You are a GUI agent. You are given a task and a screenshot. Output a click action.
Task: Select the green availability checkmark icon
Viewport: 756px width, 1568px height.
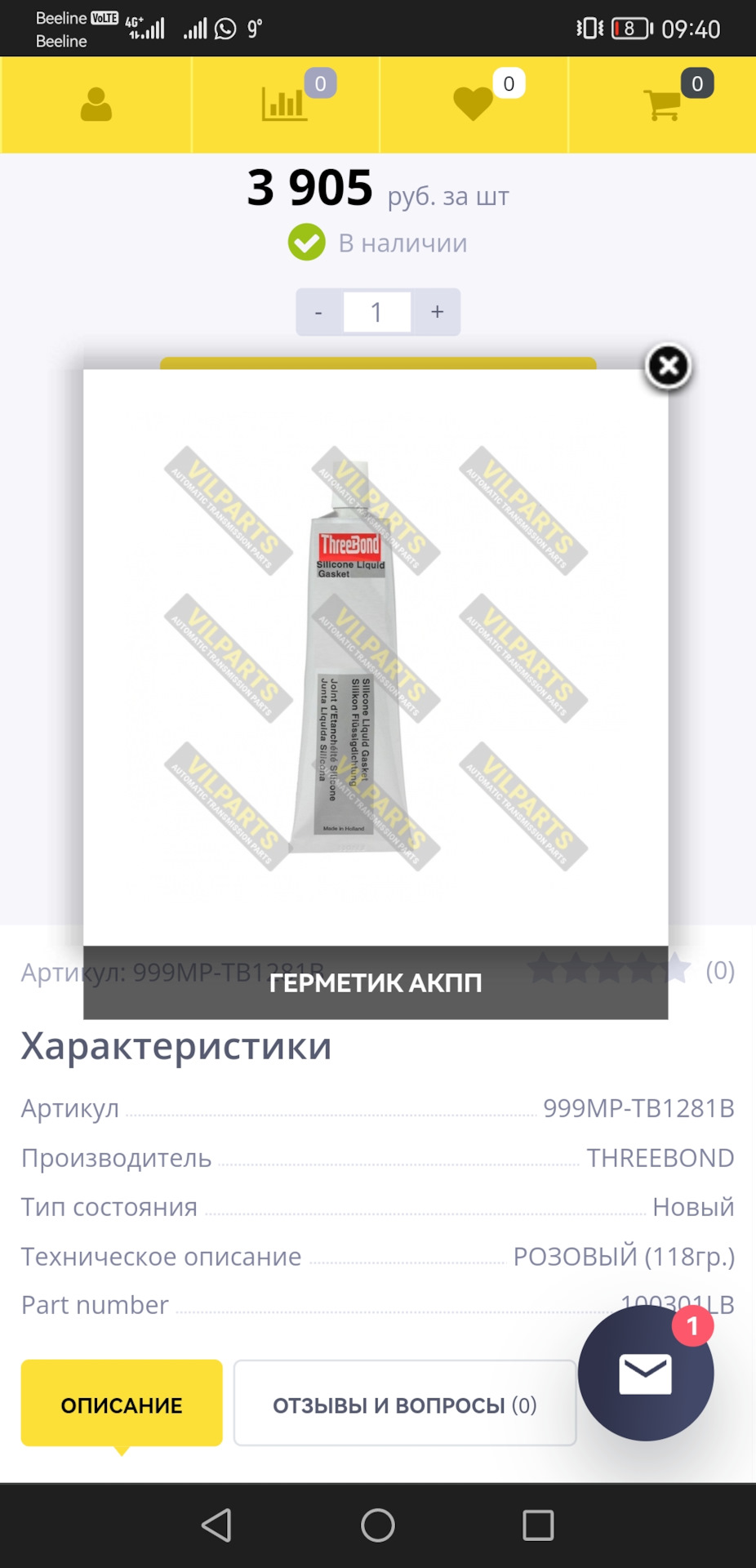[305, 243]
